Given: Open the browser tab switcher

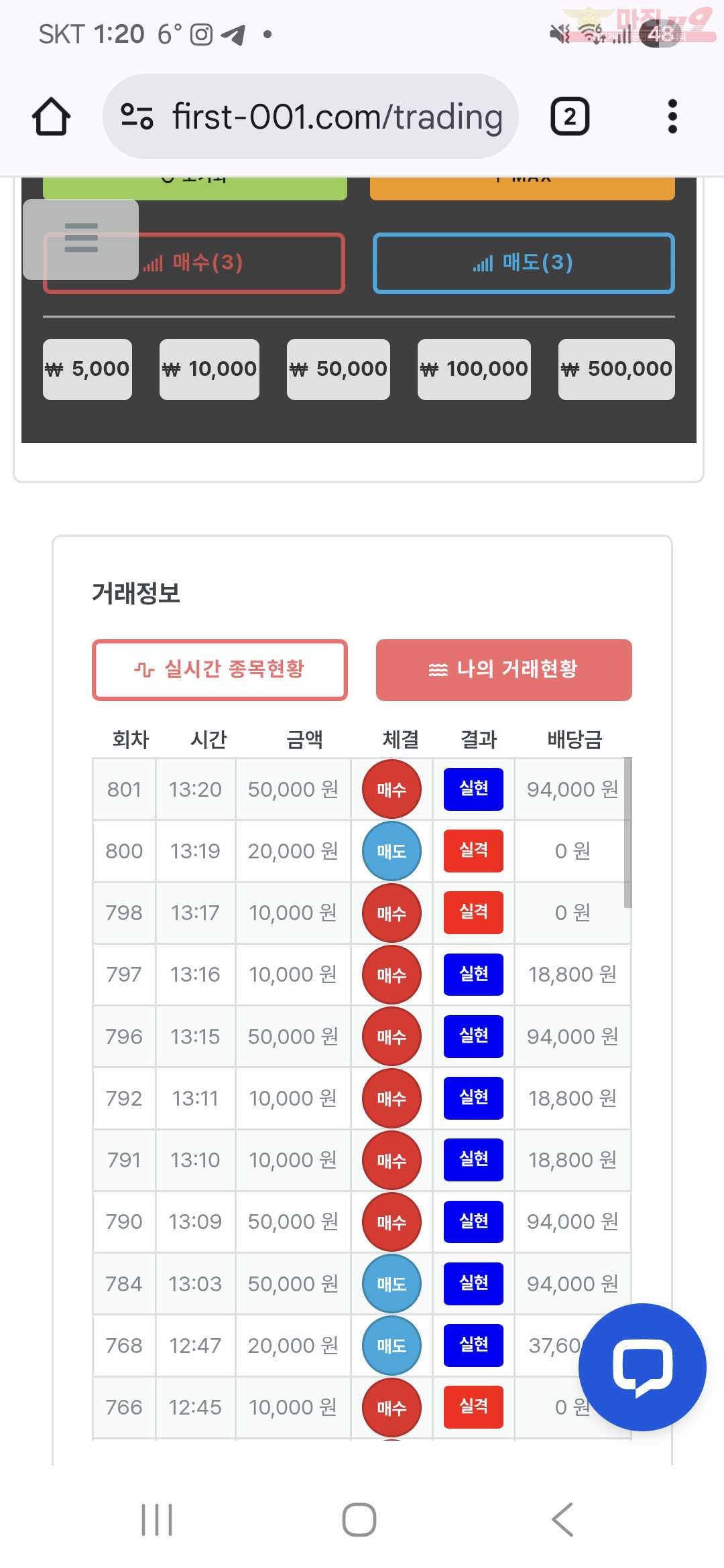Looking at the screenshot, I should [570, 117].
